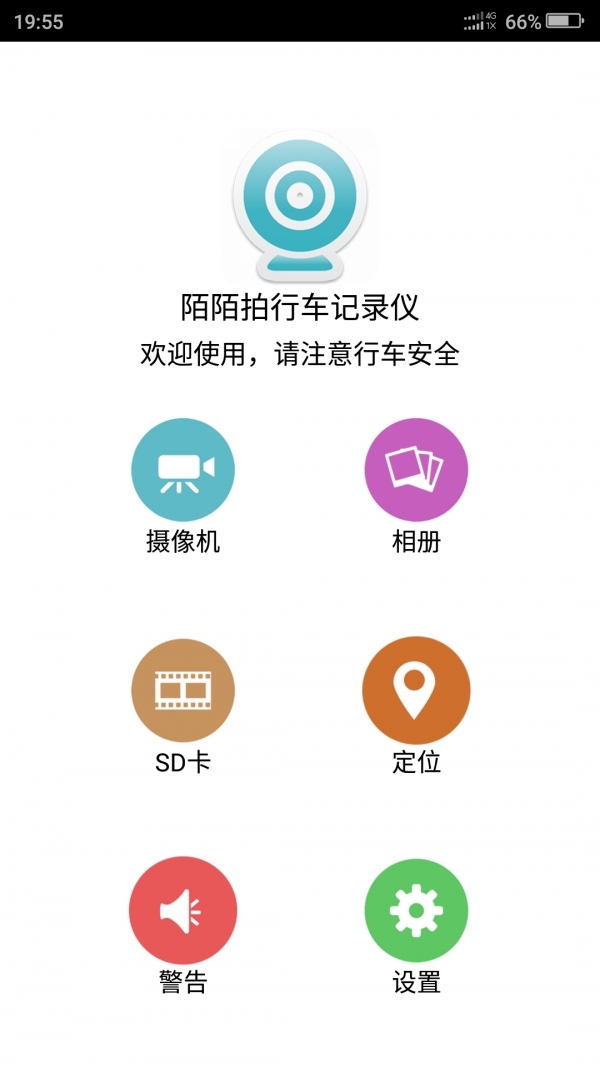Open the 摄像机 camera feature
Viewport: 600px width, 1067px height.
click(x=183, y=470)
